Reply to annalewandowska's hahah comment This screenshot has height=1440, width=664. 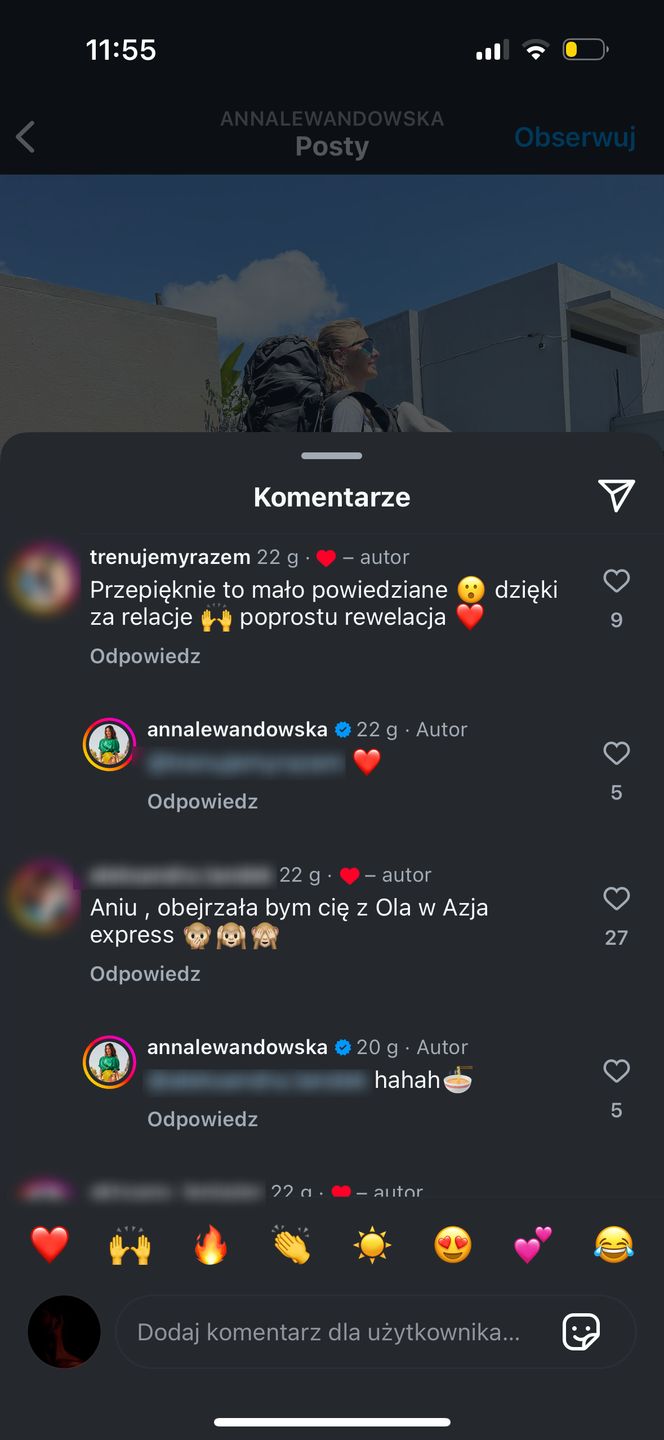click(x=202, y=1119)
